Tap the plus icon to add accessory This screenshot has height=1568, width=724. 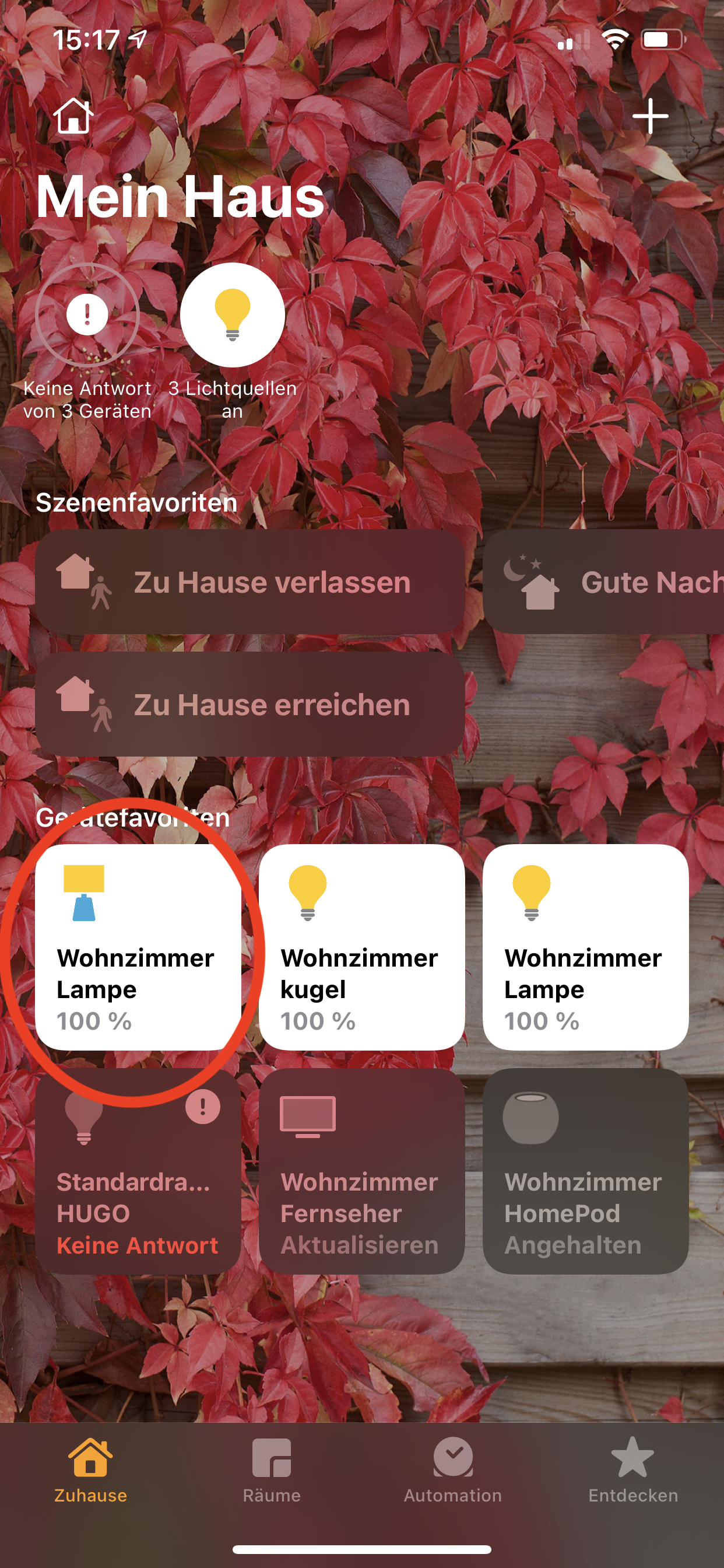point(650,116)
